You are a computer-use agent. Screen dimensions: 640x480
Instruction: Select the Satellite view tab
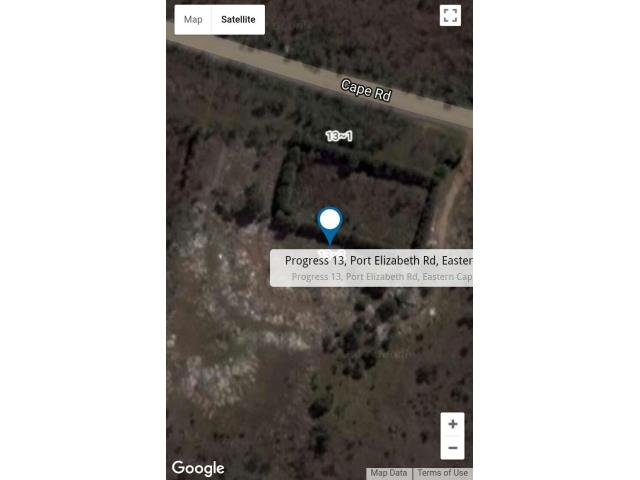pos(238,20)
